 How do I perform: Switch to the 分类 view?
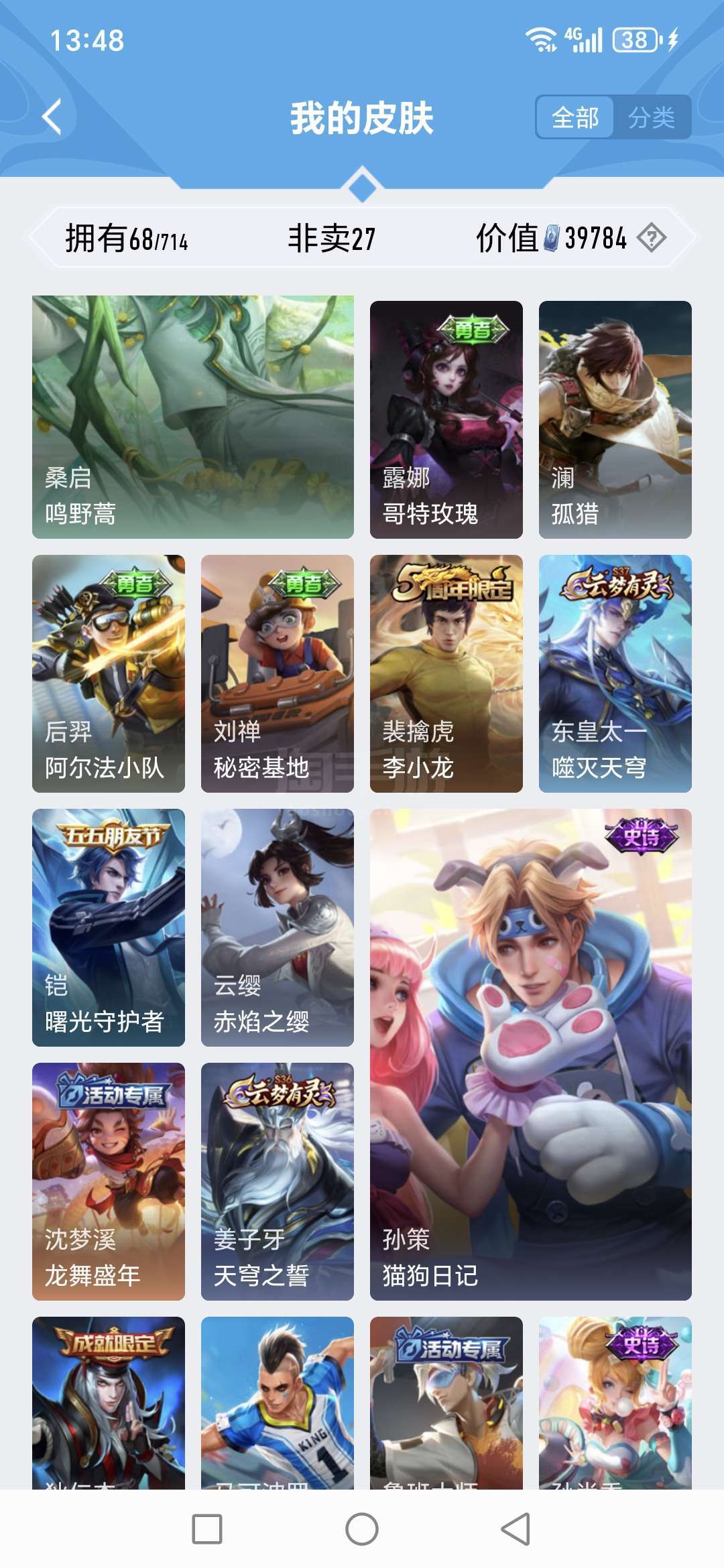651,117
